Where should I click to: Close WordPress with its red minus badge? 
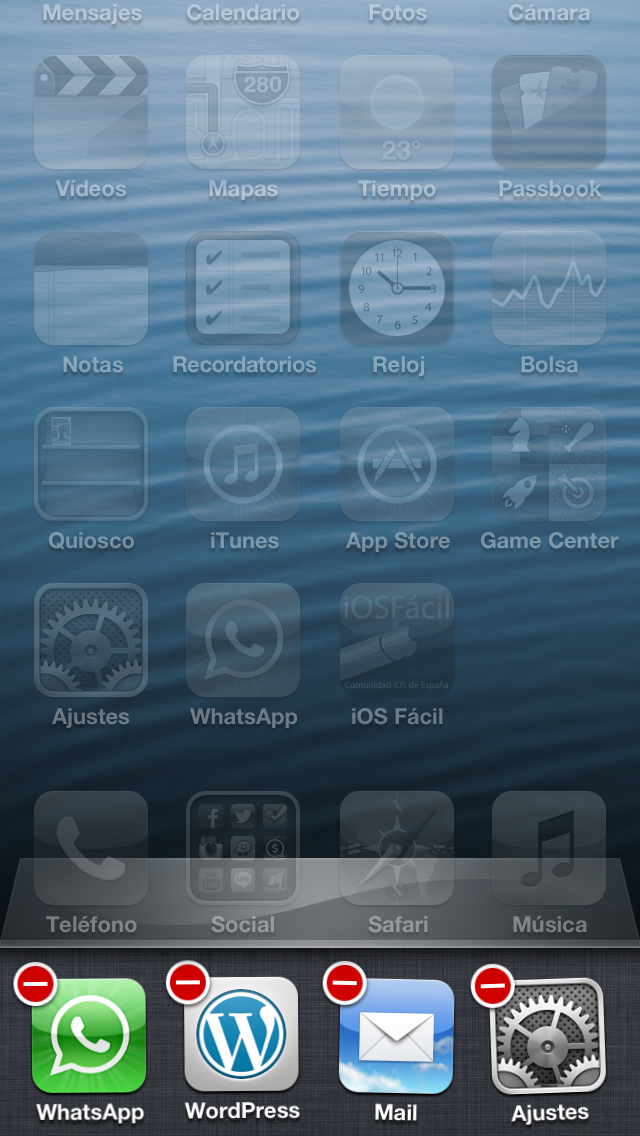[187, 983]
